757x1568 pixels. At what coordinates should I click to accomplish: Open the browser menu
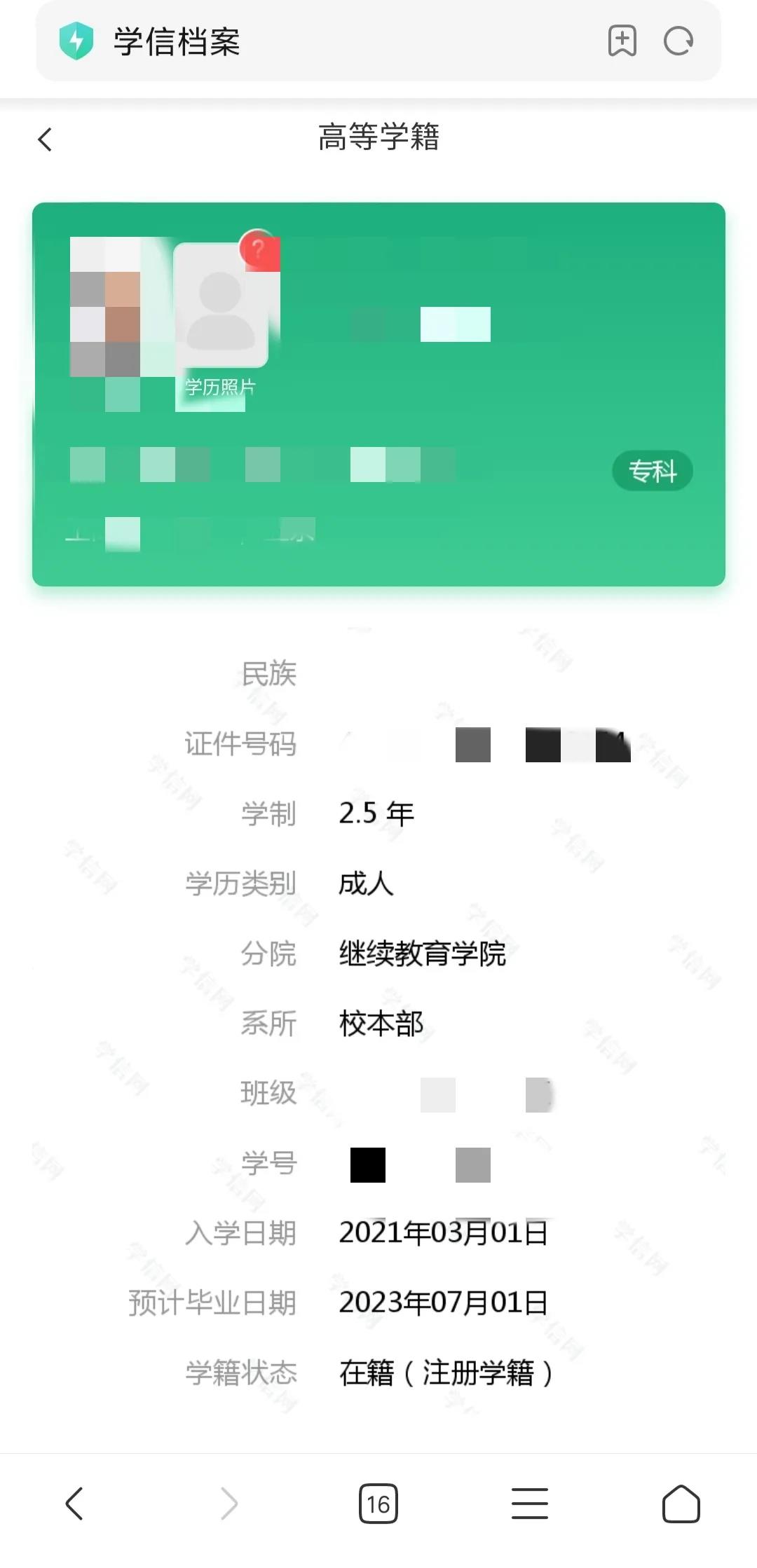(x=530, y=1504)
